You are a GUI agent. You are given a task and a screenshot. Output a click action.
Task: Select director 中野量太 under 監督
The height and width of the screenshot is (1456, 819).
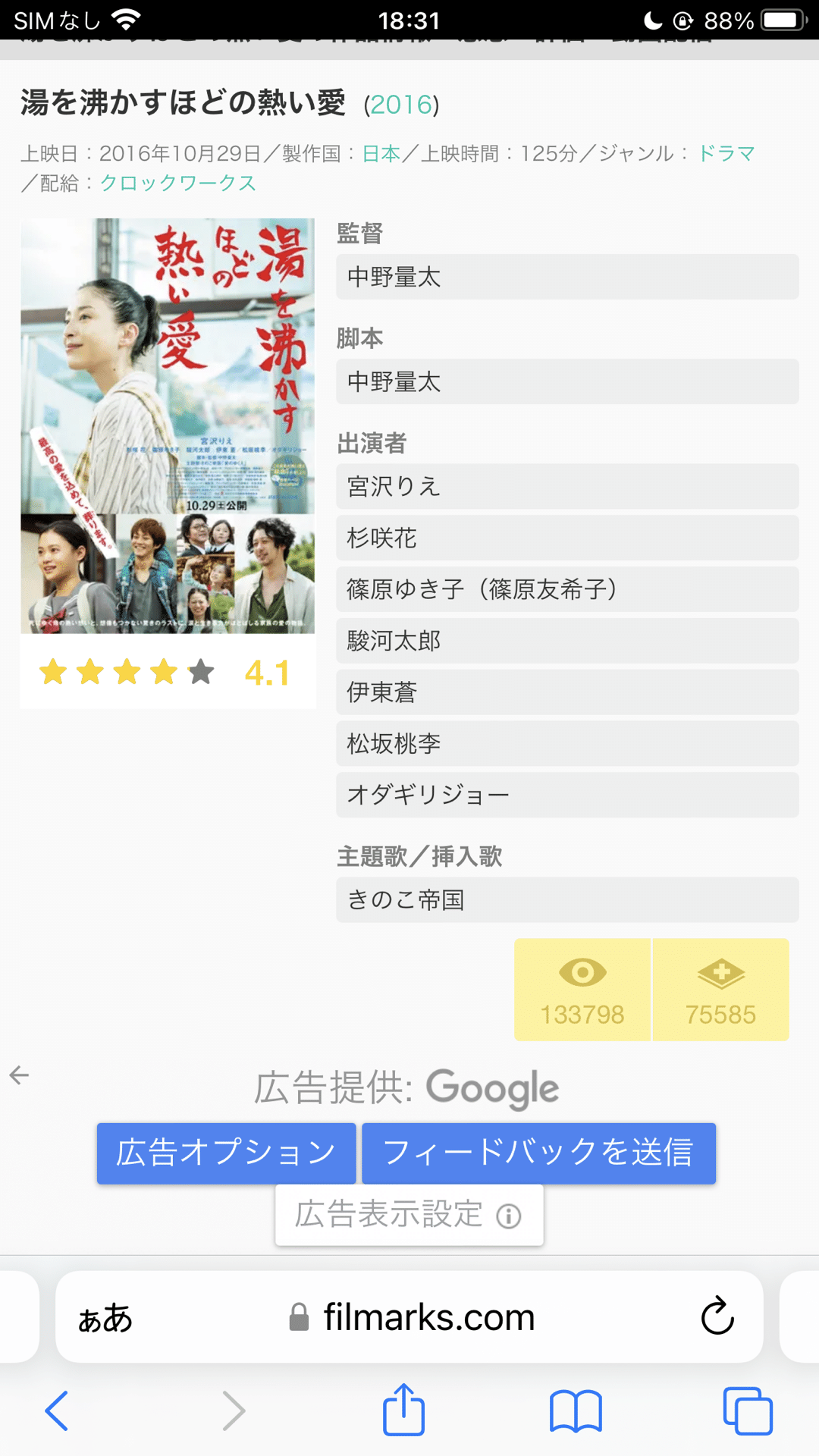pyautogui.click(x=567, y=277)
